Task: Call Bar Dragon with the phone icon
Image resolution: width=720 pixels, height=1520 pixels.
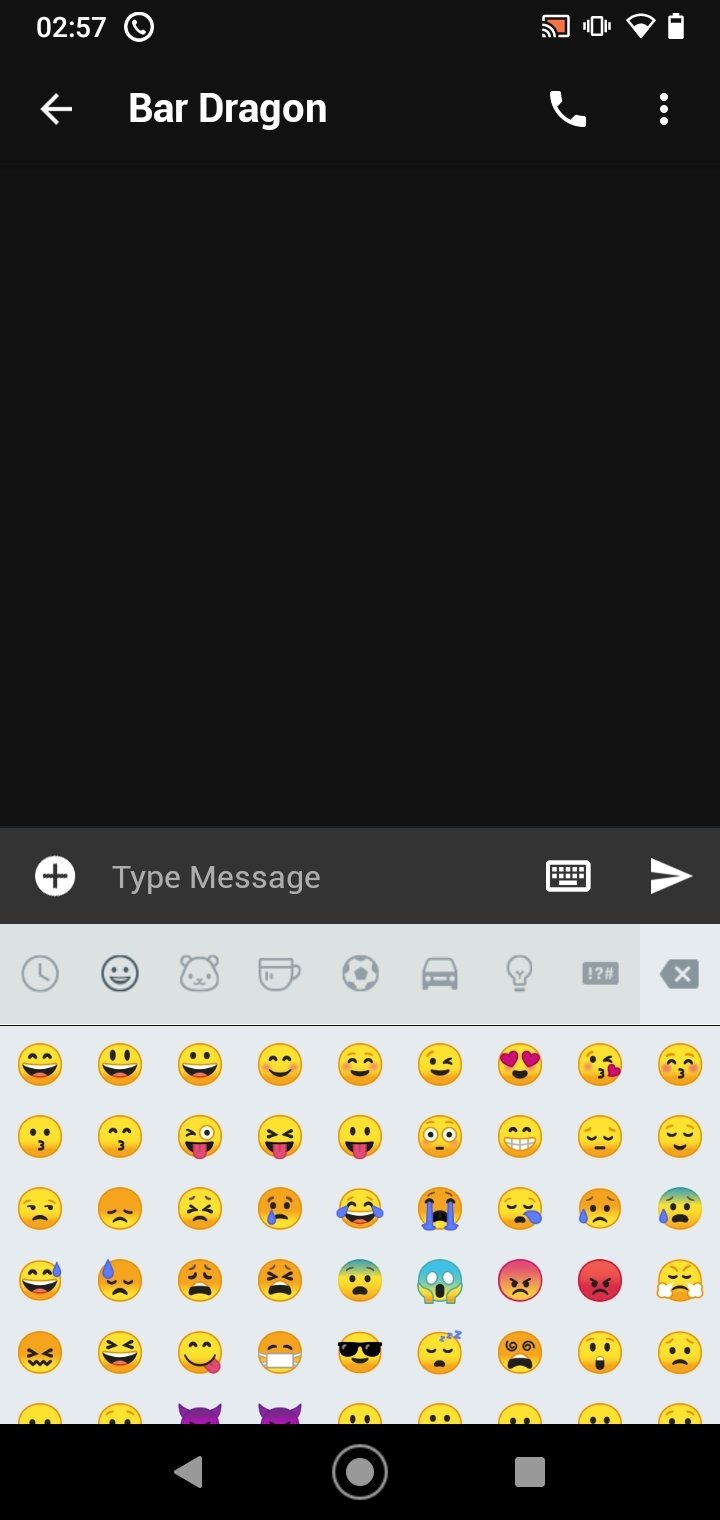Action: (568, 109)
